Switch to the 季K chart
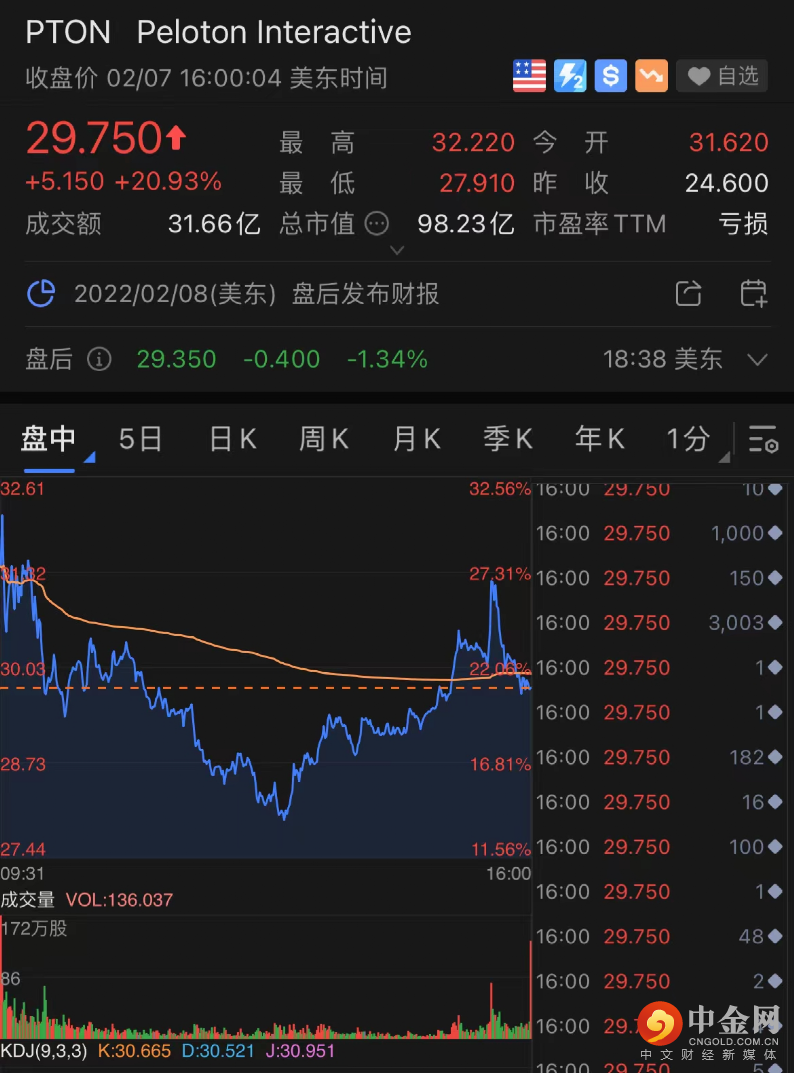Image resolution: width=794 pixels, height=1073 pixels. coord(508,438)
